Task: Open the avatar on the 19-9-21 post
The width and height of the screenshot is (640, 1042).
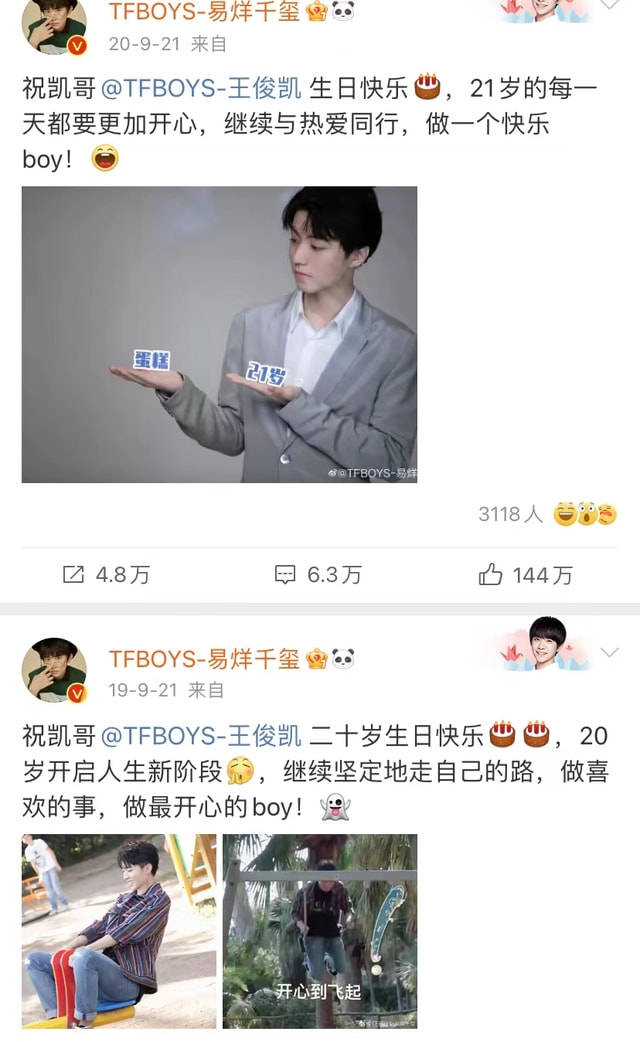Action: pyautogui.click(x=54, y=670)
